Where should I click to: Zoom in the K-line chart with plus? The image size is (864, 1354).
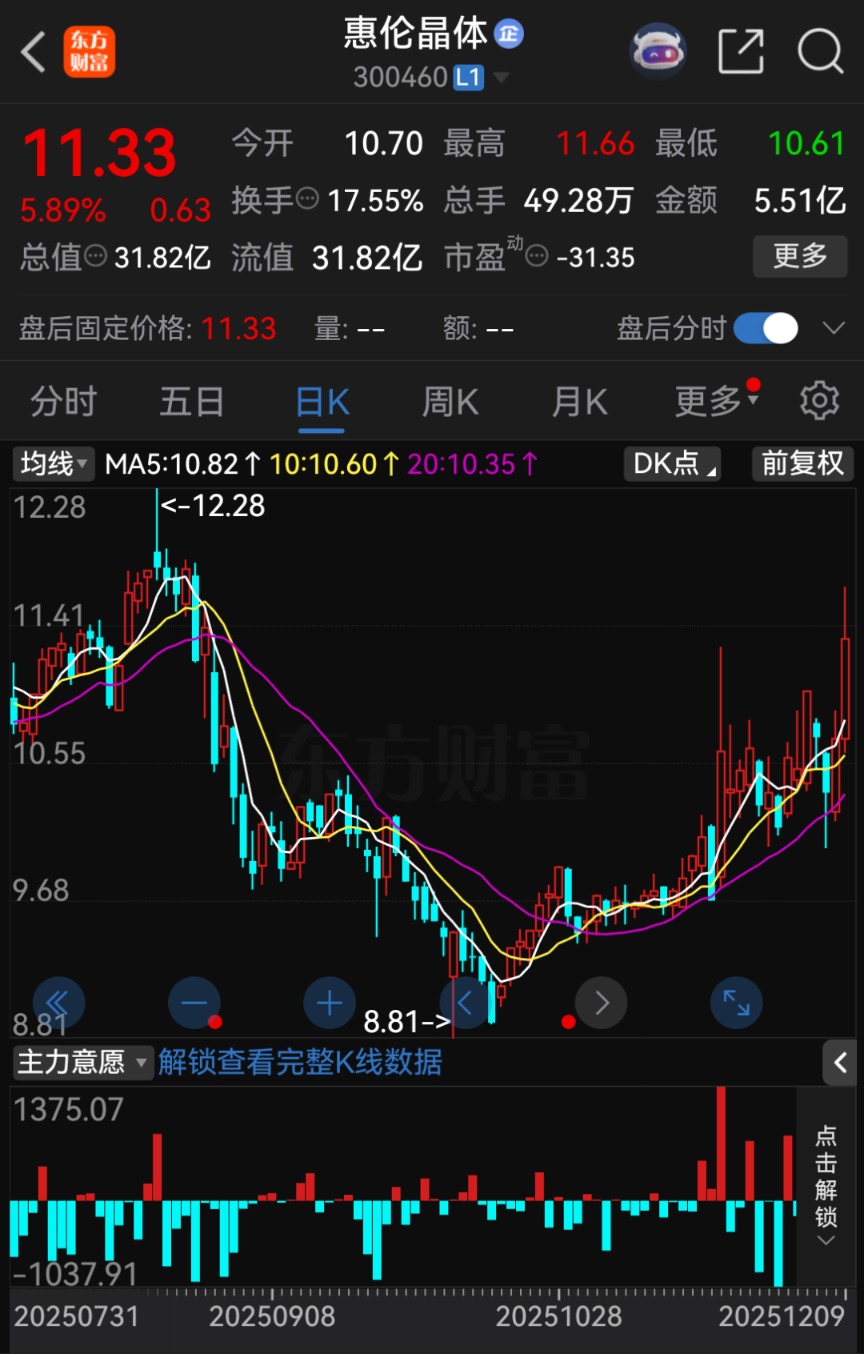coord(329,1003)
